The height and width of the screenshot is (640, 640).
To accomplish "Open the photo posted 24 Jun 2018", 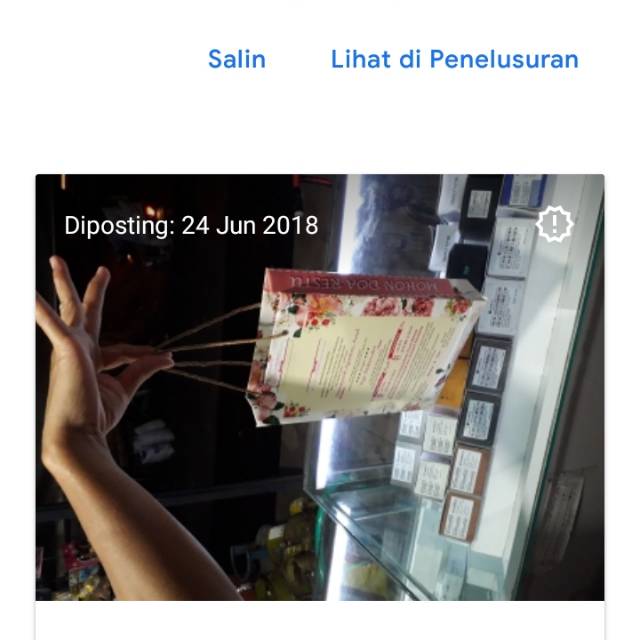I will pos(320,400).
